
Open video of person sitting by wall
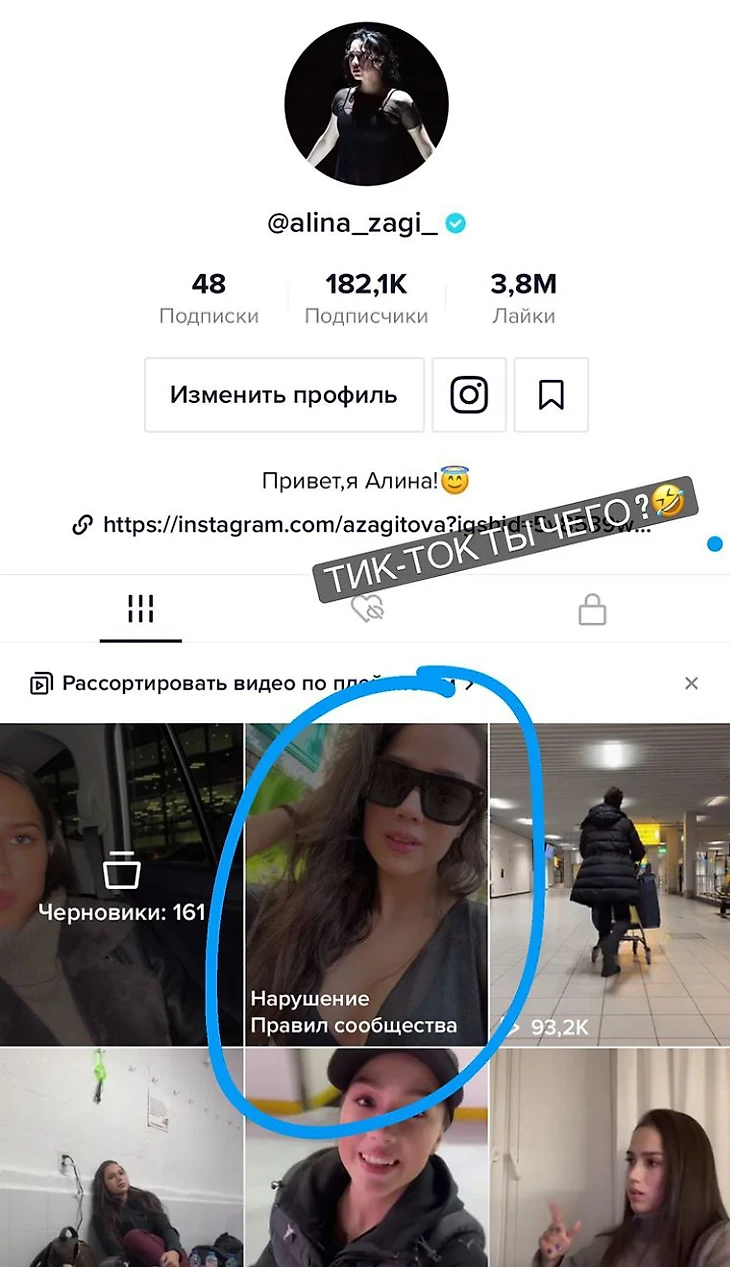point(121,1158)
